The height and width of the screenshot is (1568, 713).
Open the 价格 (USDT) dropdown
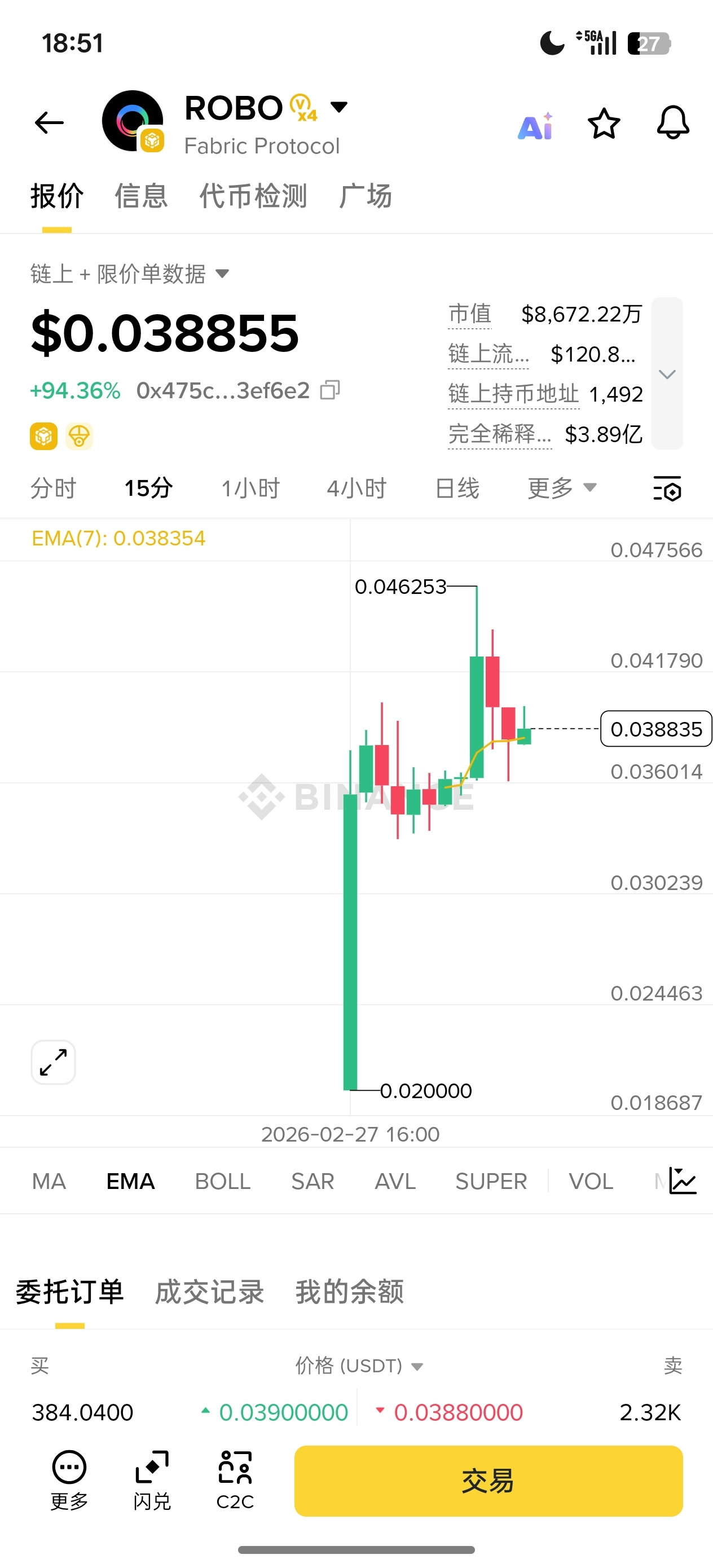tap(359, 1366)
